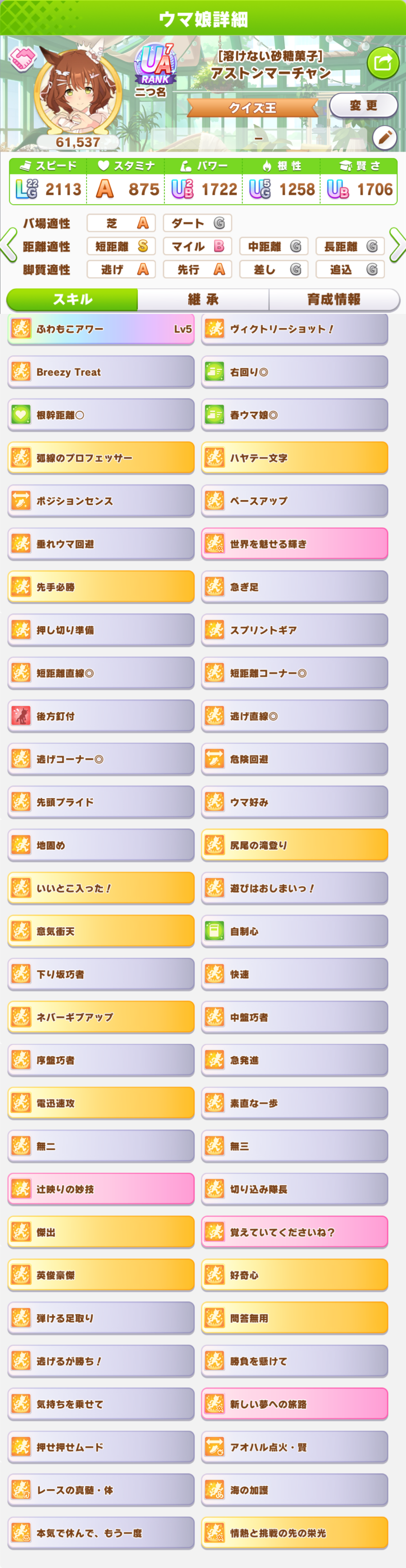
Task: Tap the green share icon
Action: click(383, 62)
